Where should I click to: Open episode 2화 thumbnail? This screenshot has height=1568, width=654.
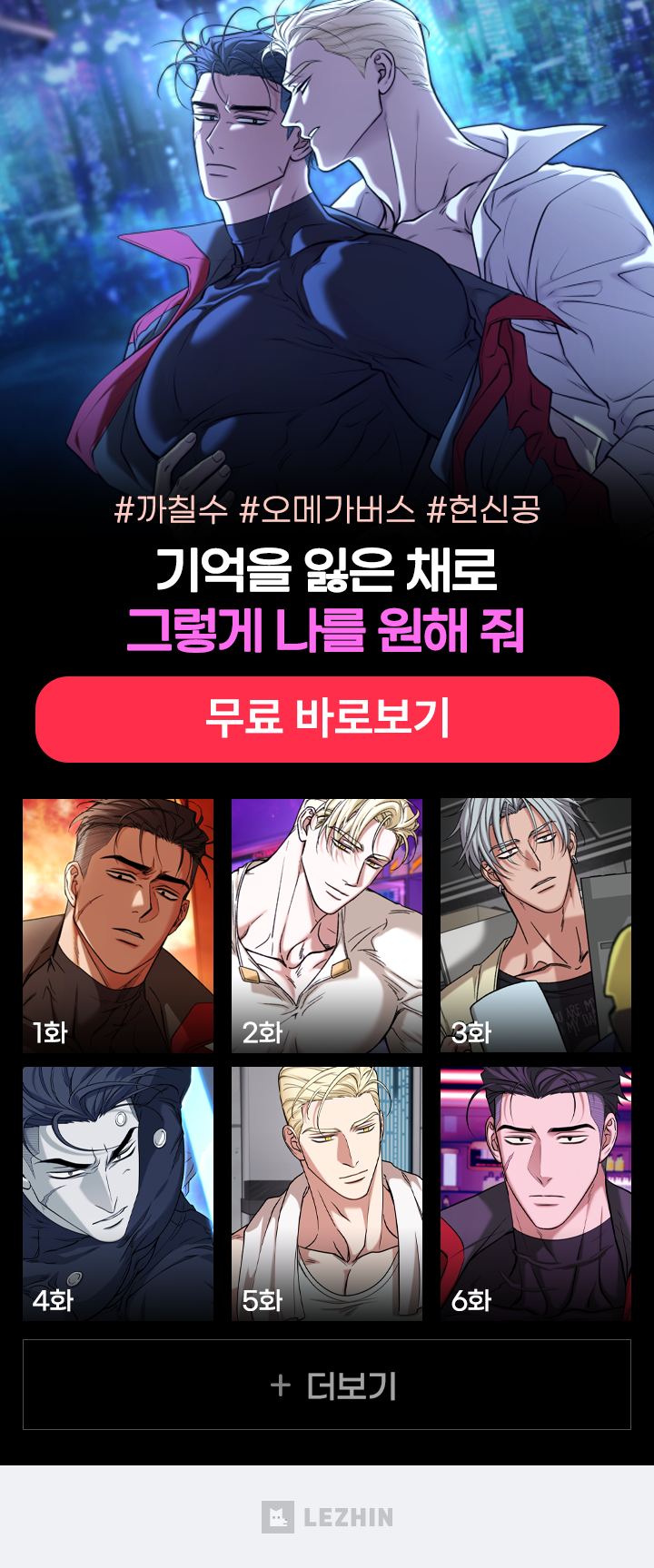[x=327, y=925]
